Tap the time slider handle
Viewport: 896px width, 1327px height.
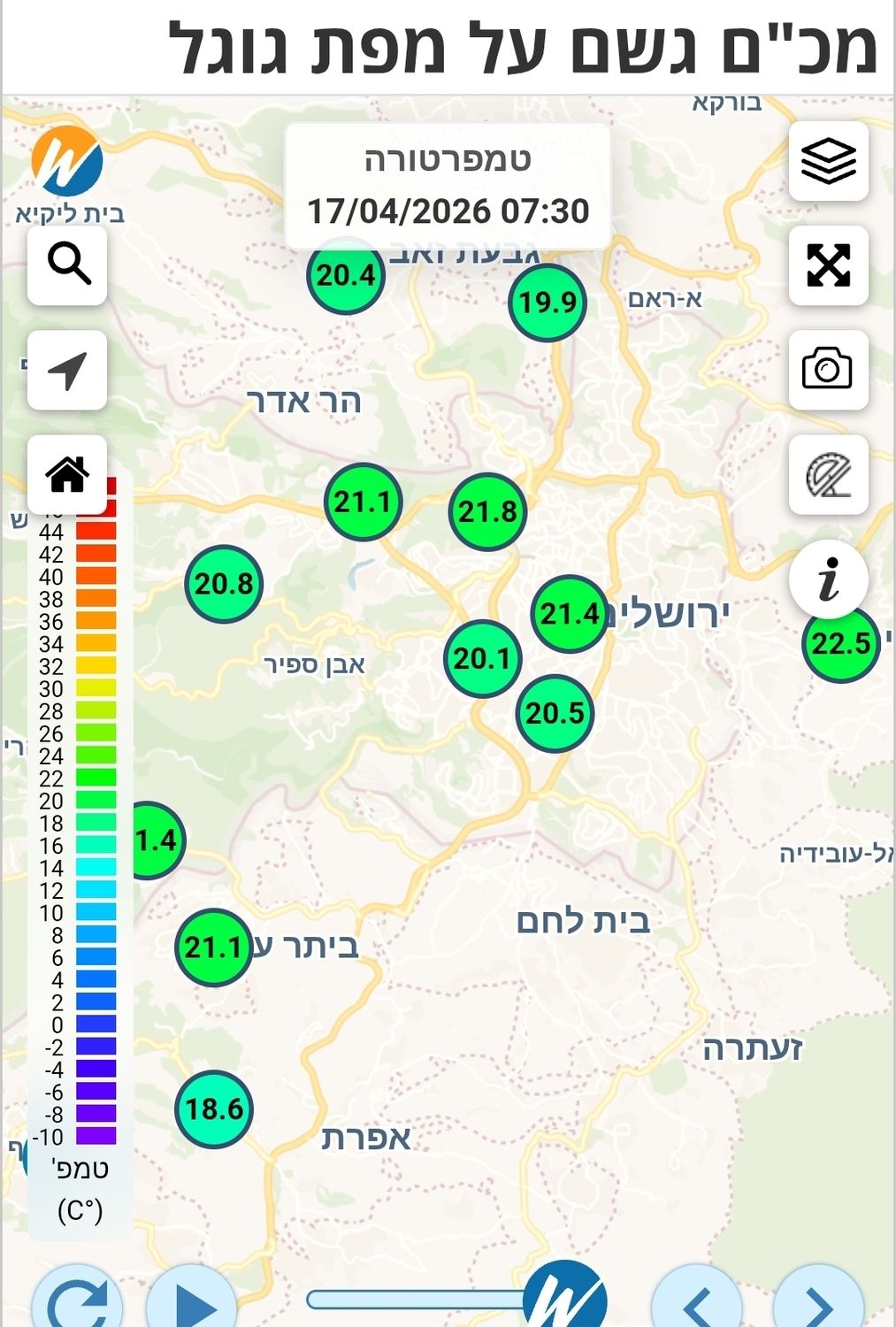point(564,1299)
